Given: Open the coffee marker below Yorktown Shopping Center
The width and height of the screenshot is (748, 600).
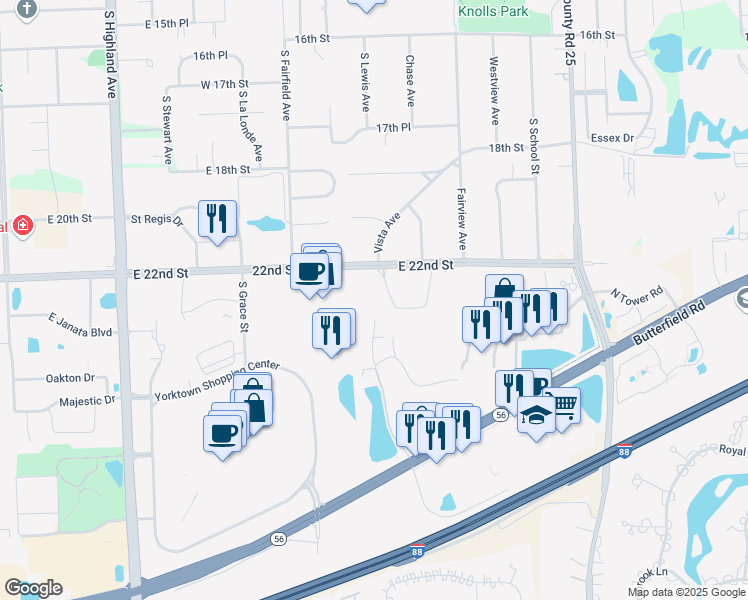Looking at the screenshot, I should point(223,433).
